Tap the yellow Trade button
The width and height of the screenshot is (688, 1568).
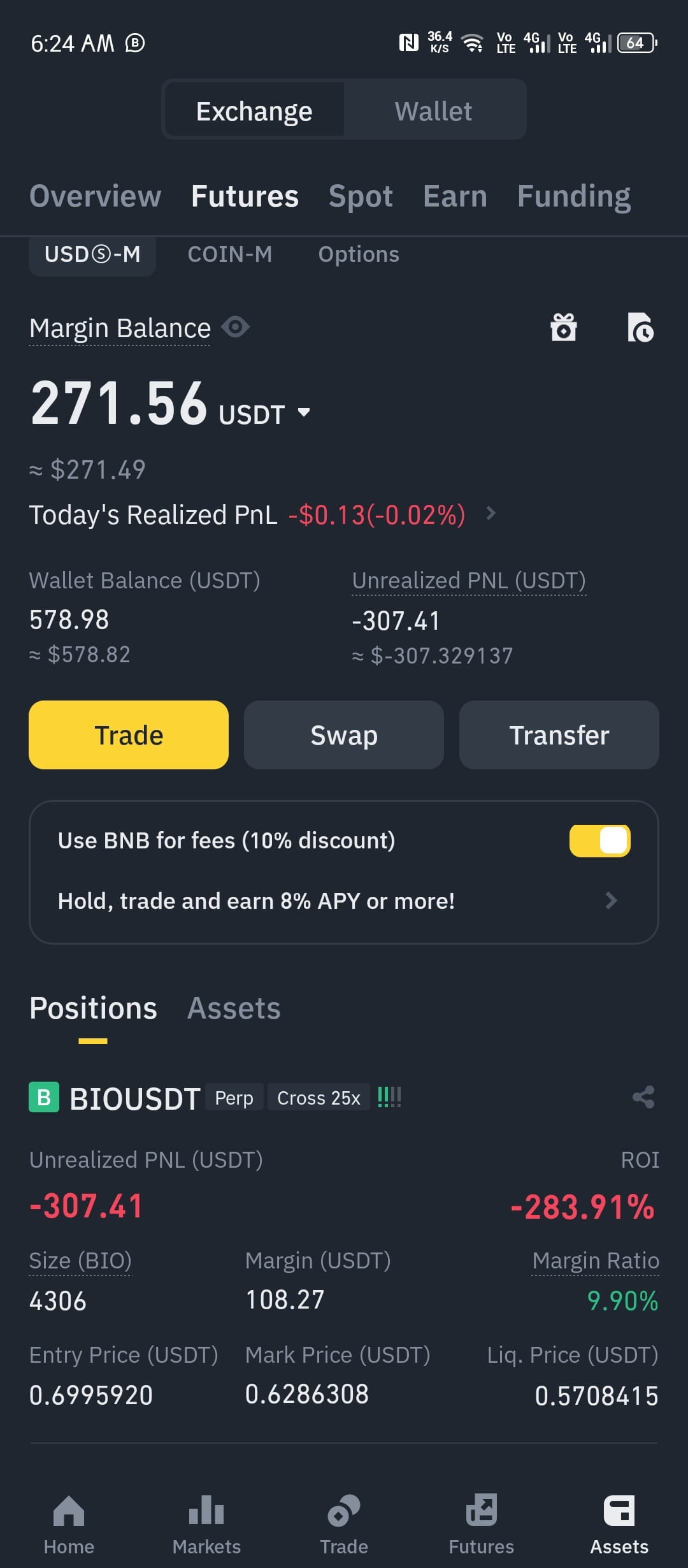[x=129, y=735]
